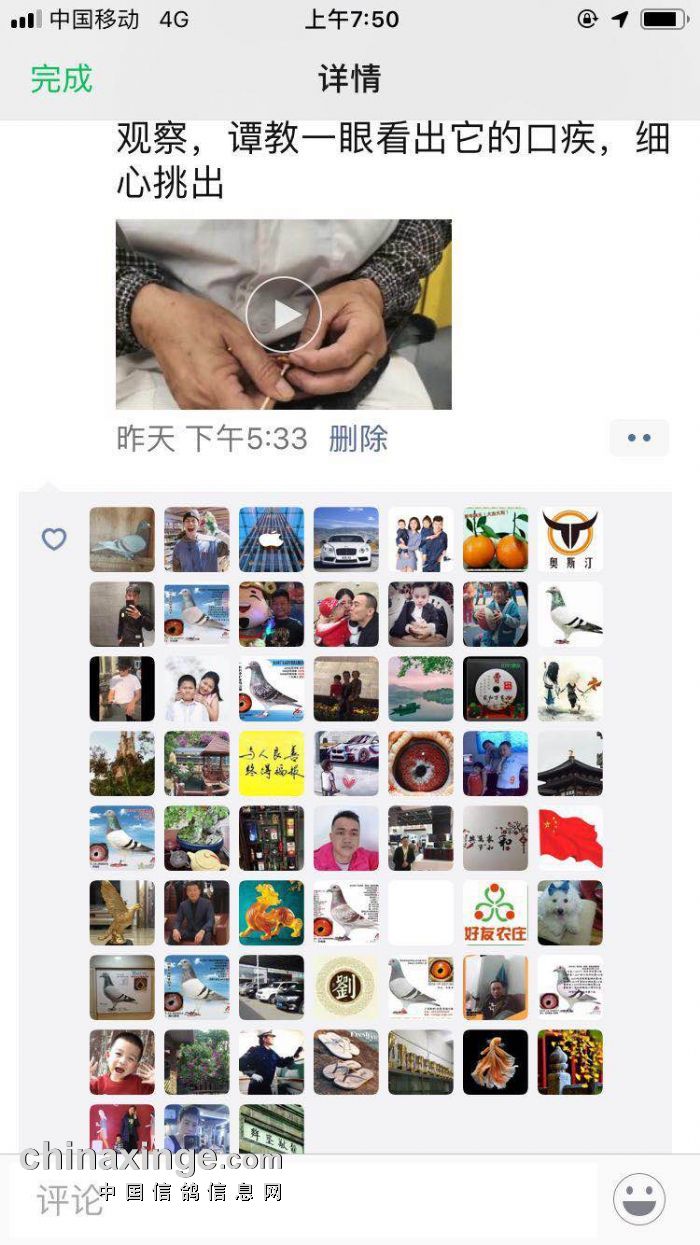700x1245 pixels.
Task: Open the oranges avatar profile
Action: click(495, 539)
